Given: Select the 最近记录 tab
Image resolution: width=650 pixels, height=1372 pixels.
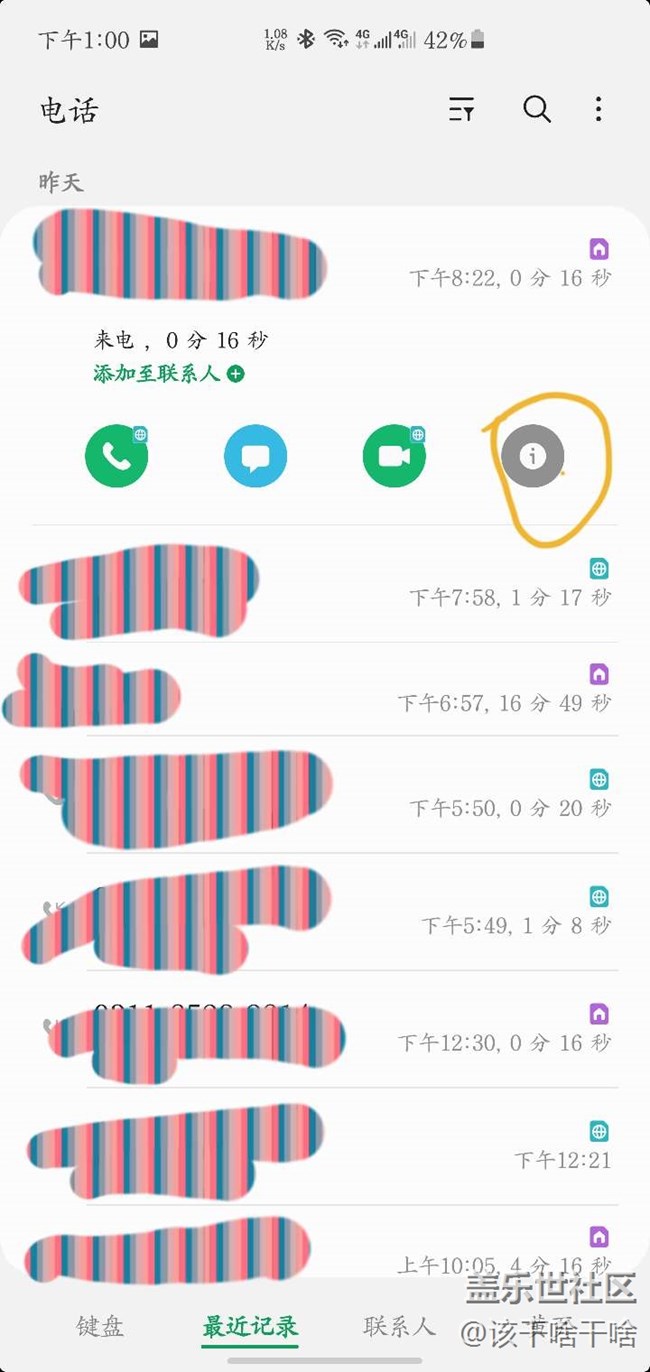Looking at the screenshot, I should coord(250,1327).
